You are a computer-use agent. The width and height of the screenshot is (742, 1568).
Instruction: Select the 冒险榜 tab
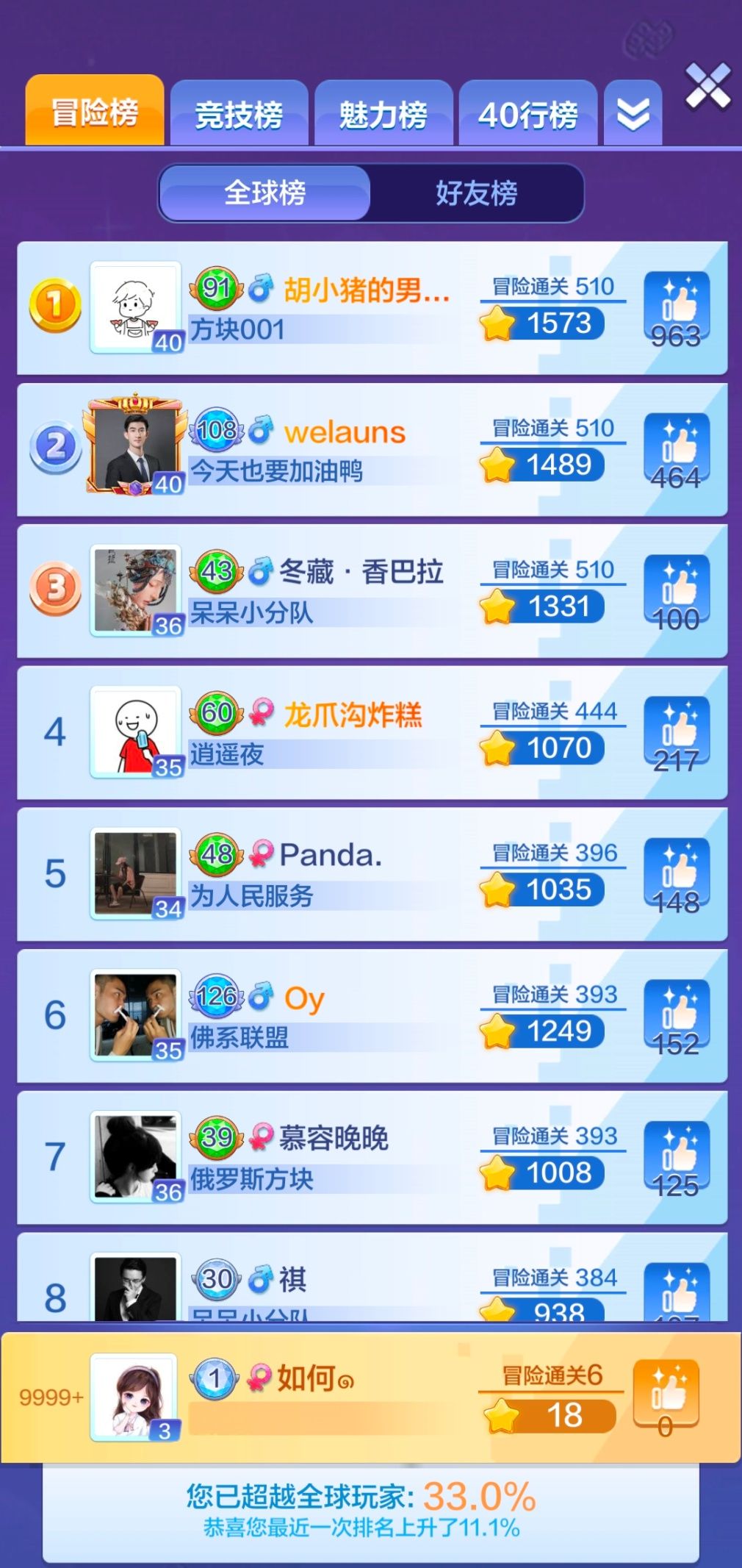pyautogui.click(x=95, y=112)
